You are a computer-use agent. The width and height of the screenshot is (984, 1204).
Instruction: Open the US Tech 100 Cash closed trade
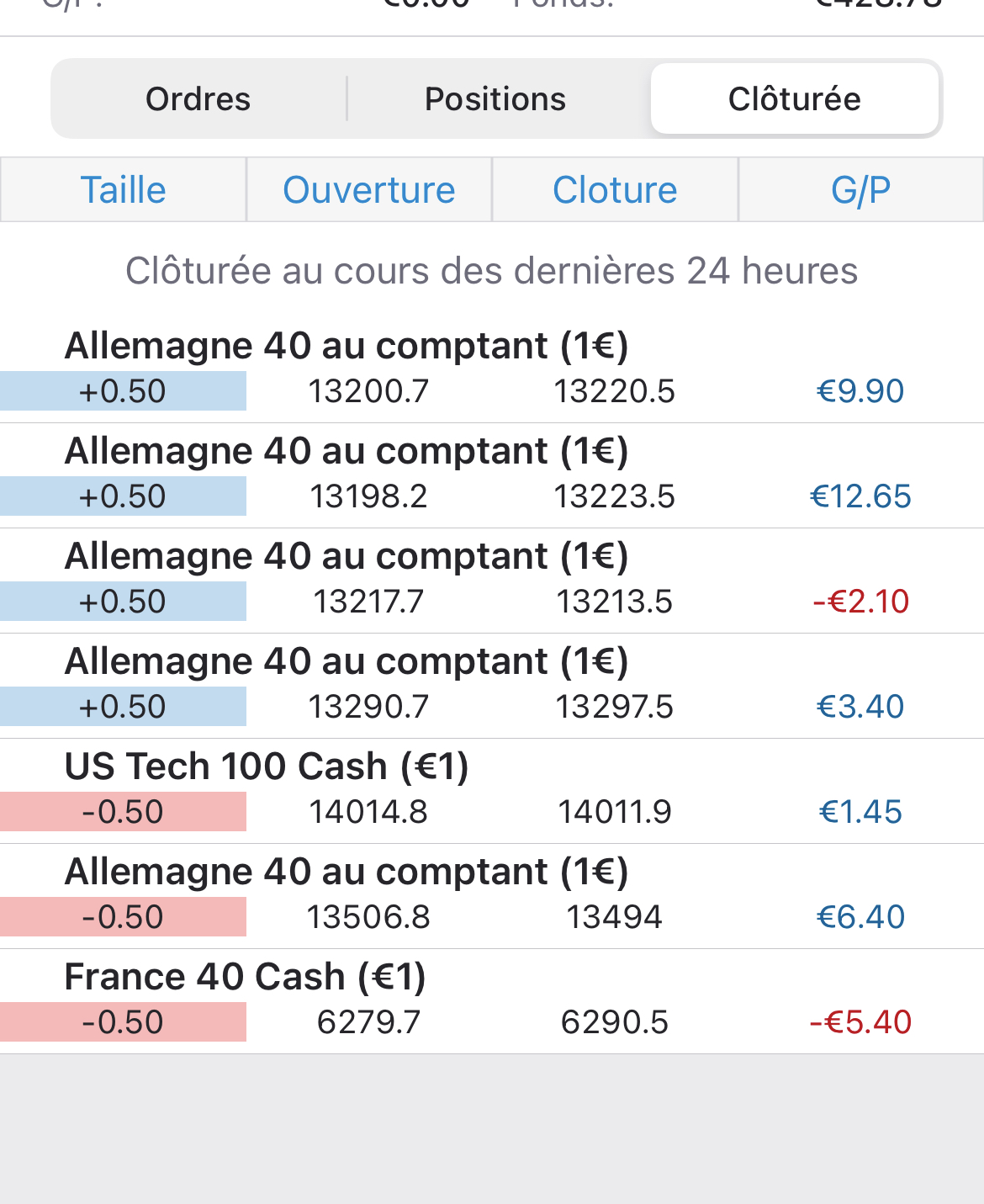[492, 791]
